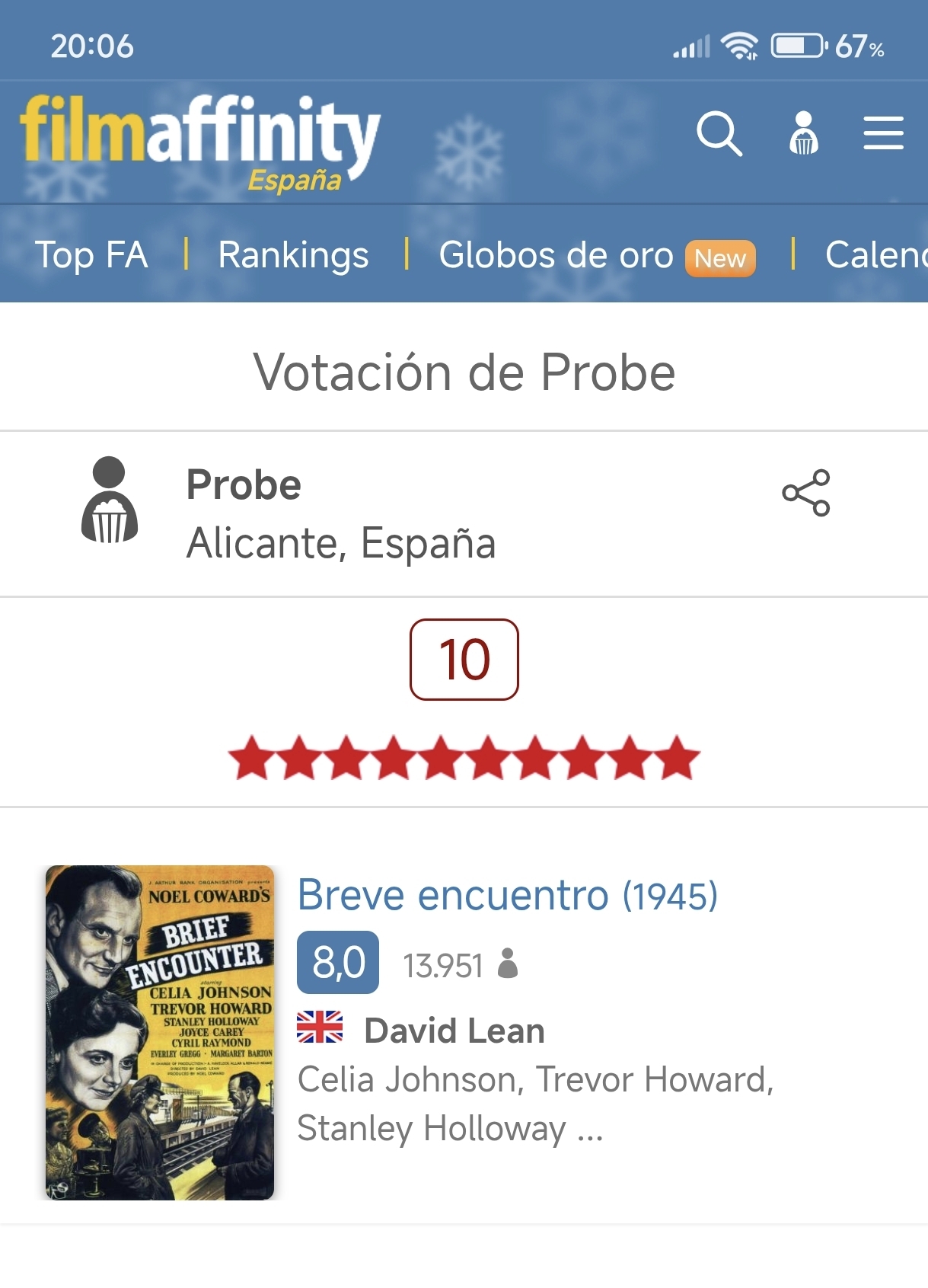Open the user account icon
Image resolution: width=928 pixels, height=1288 pixels.
point(803,134)
